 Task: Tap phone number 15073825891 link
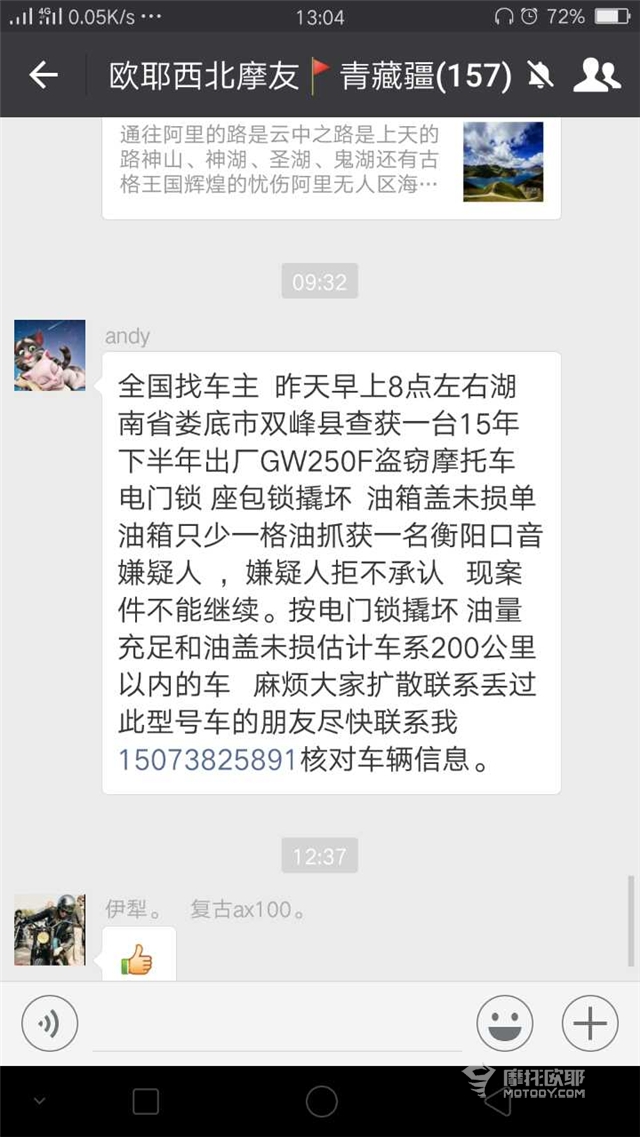(x=207, y=759)
